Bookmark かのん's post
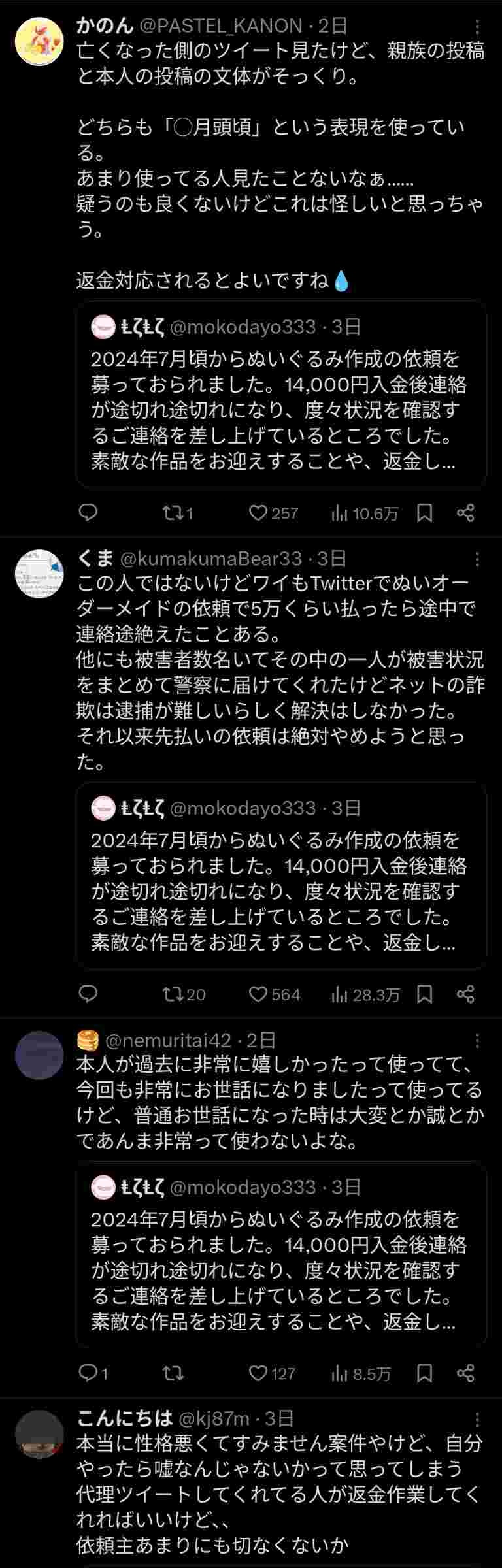502x1568 pixels. (x=425, y=513)
